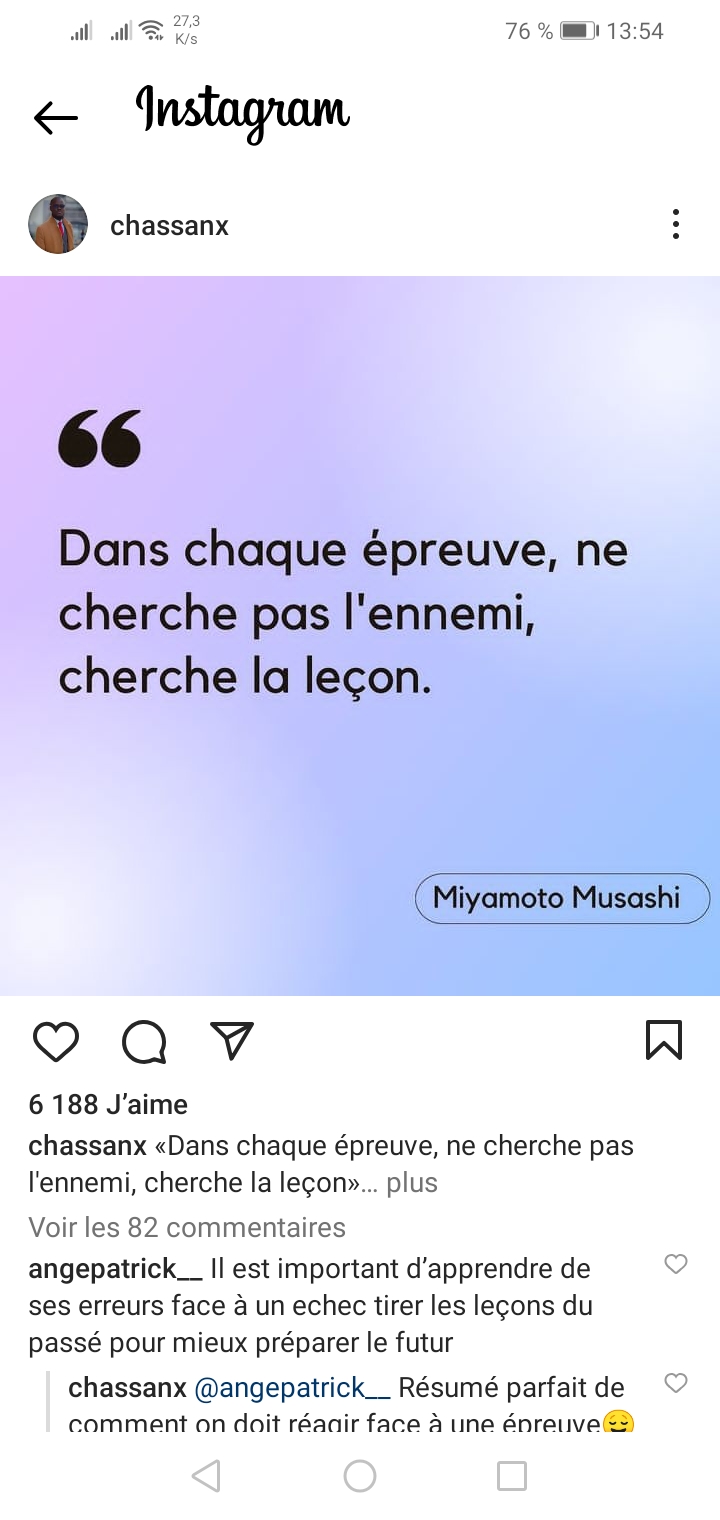Image resolution: width=720 pixels, height=1520 pixels.
Task: Open chassanx profile picture
Action: pos(58,224)
